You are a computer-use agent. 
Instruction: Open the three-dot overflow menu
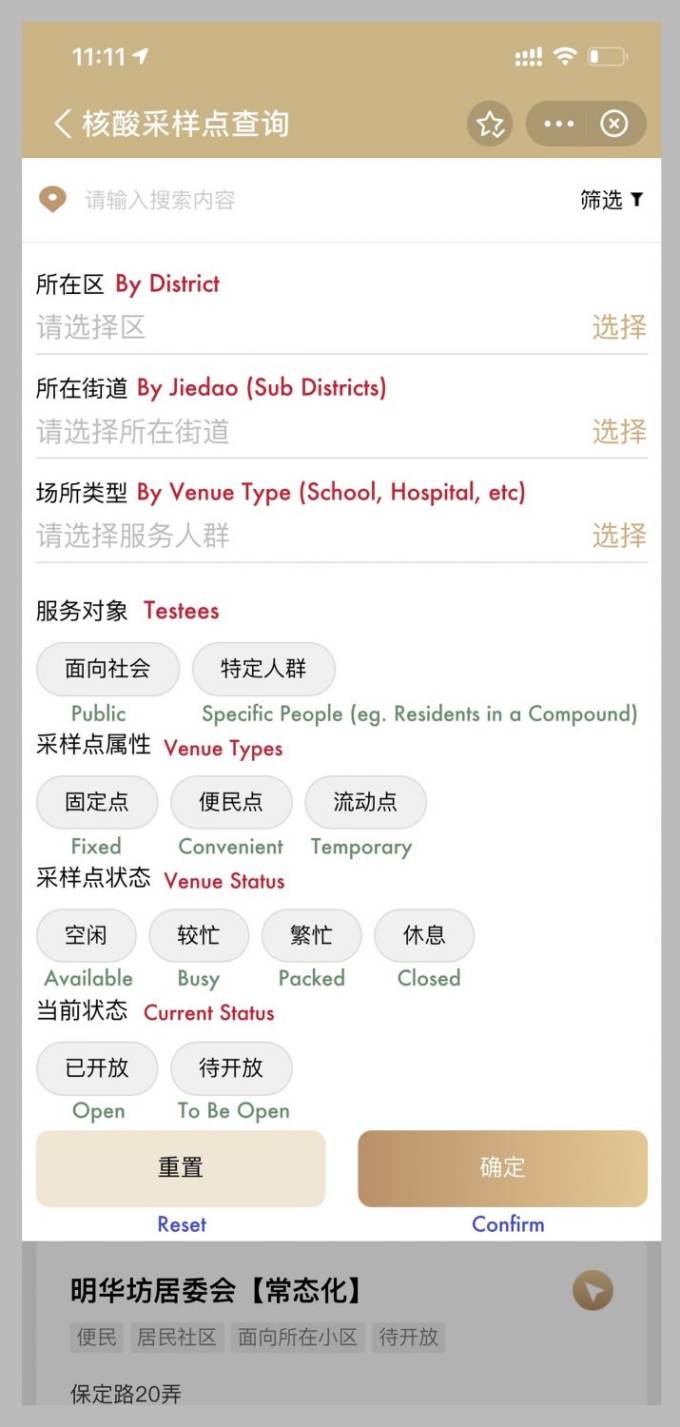tap(558, 124)
